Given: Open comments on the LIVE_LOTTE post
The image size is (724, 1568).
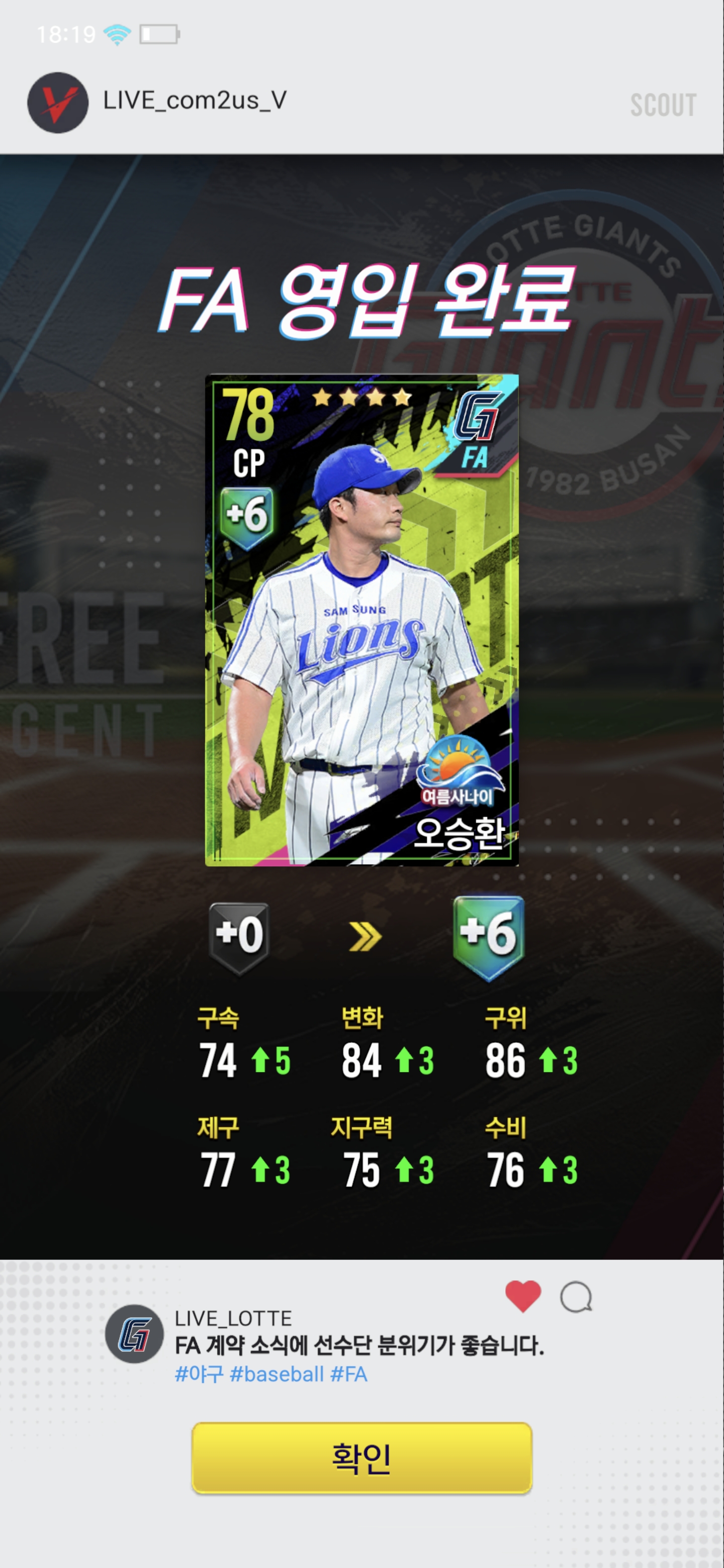Looking at the screenshot, I should 575,1297.
